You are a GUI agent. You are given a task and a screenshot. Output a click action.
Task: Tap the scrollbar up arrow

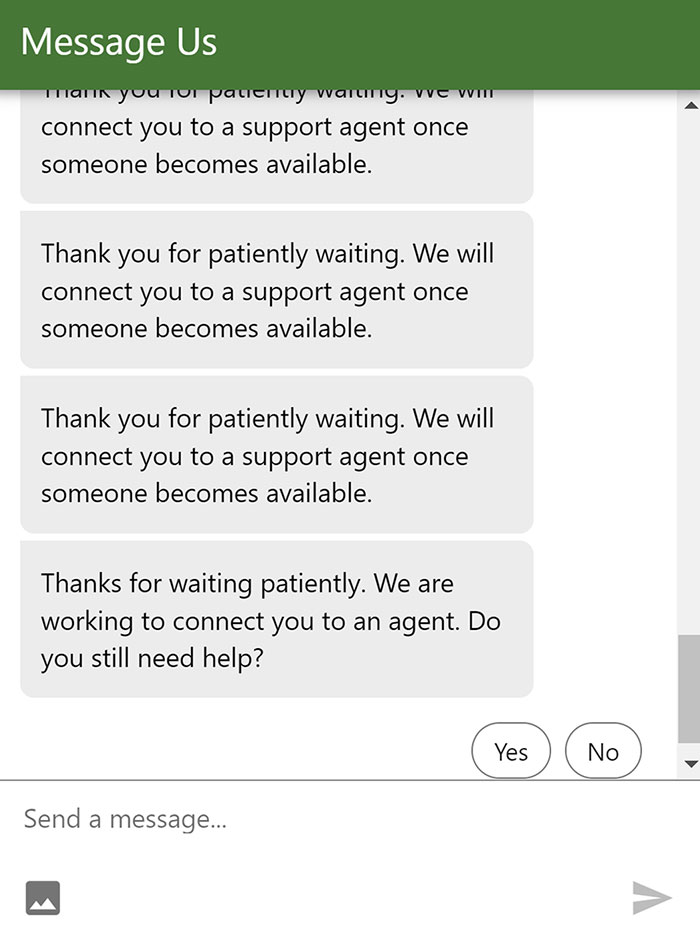coord(688,104)
